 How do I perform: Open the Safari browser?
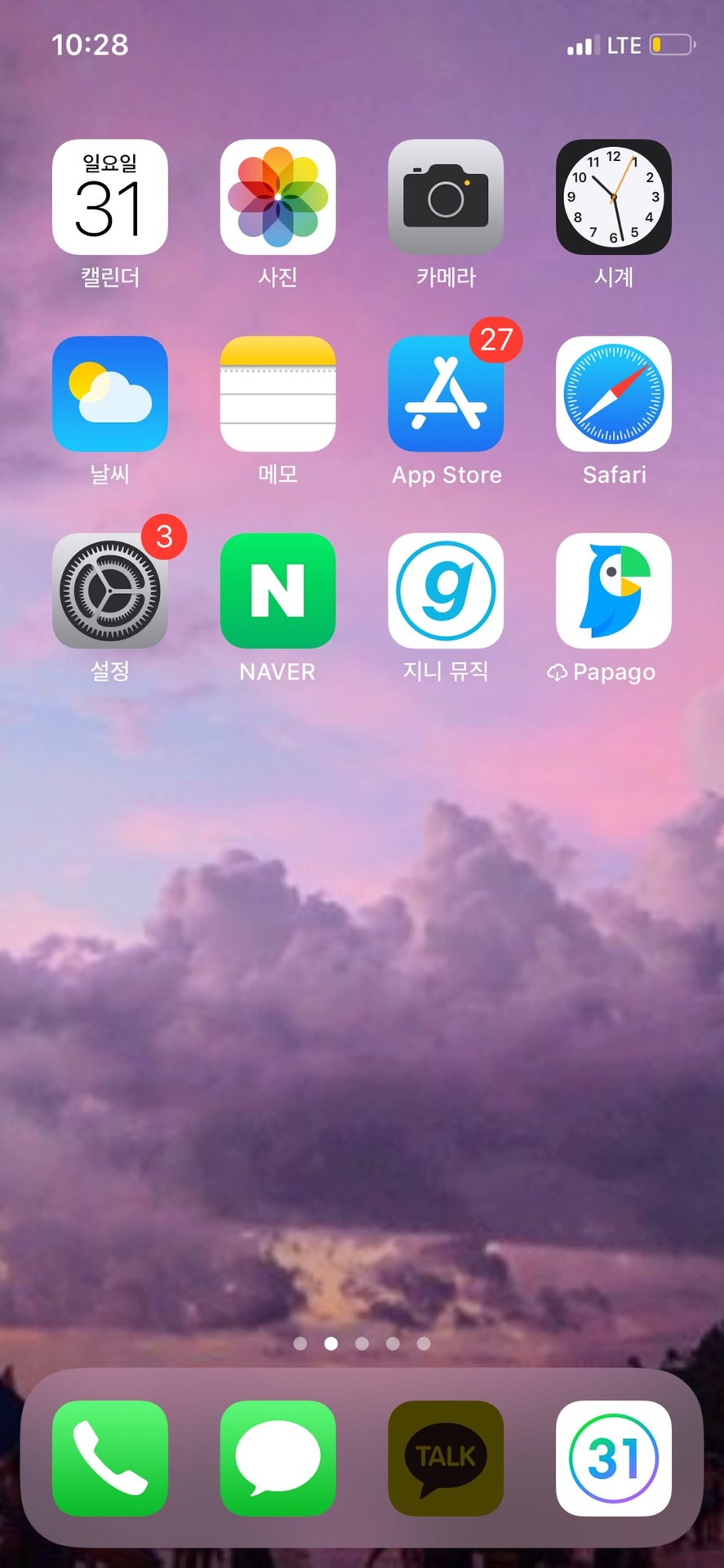[614, 394]
